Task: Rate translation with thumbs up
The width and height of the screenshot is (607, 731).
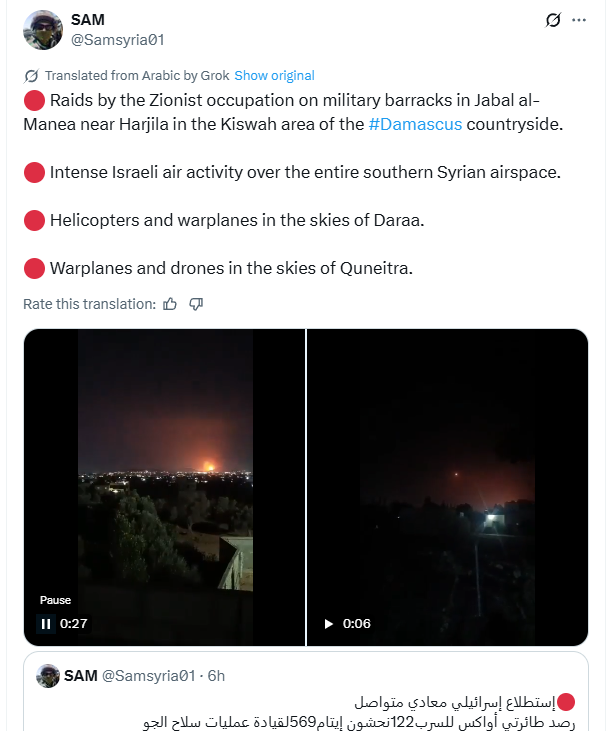Action: pos(170,303)
